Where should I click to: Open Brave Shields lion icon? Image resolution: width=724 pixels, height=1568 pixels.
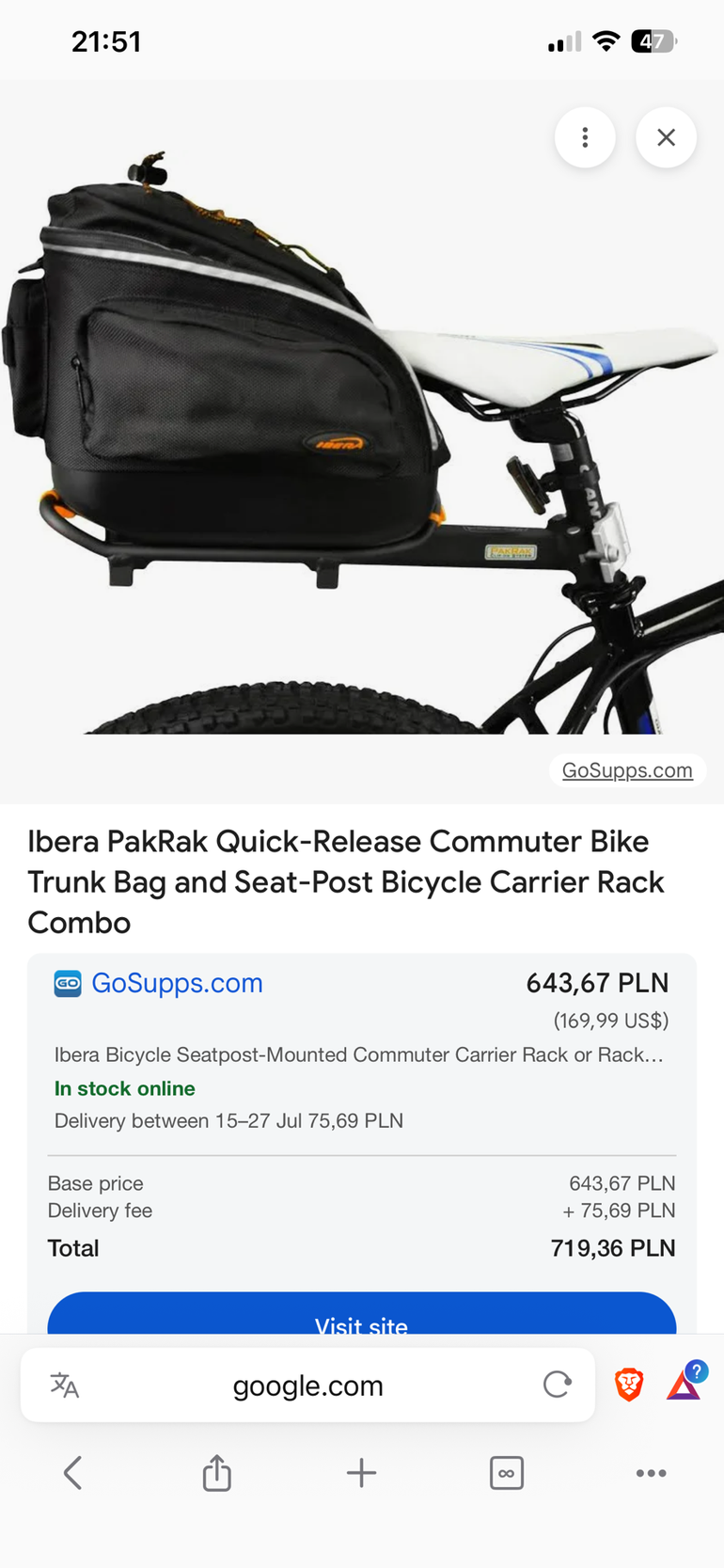coord(629,1385)
